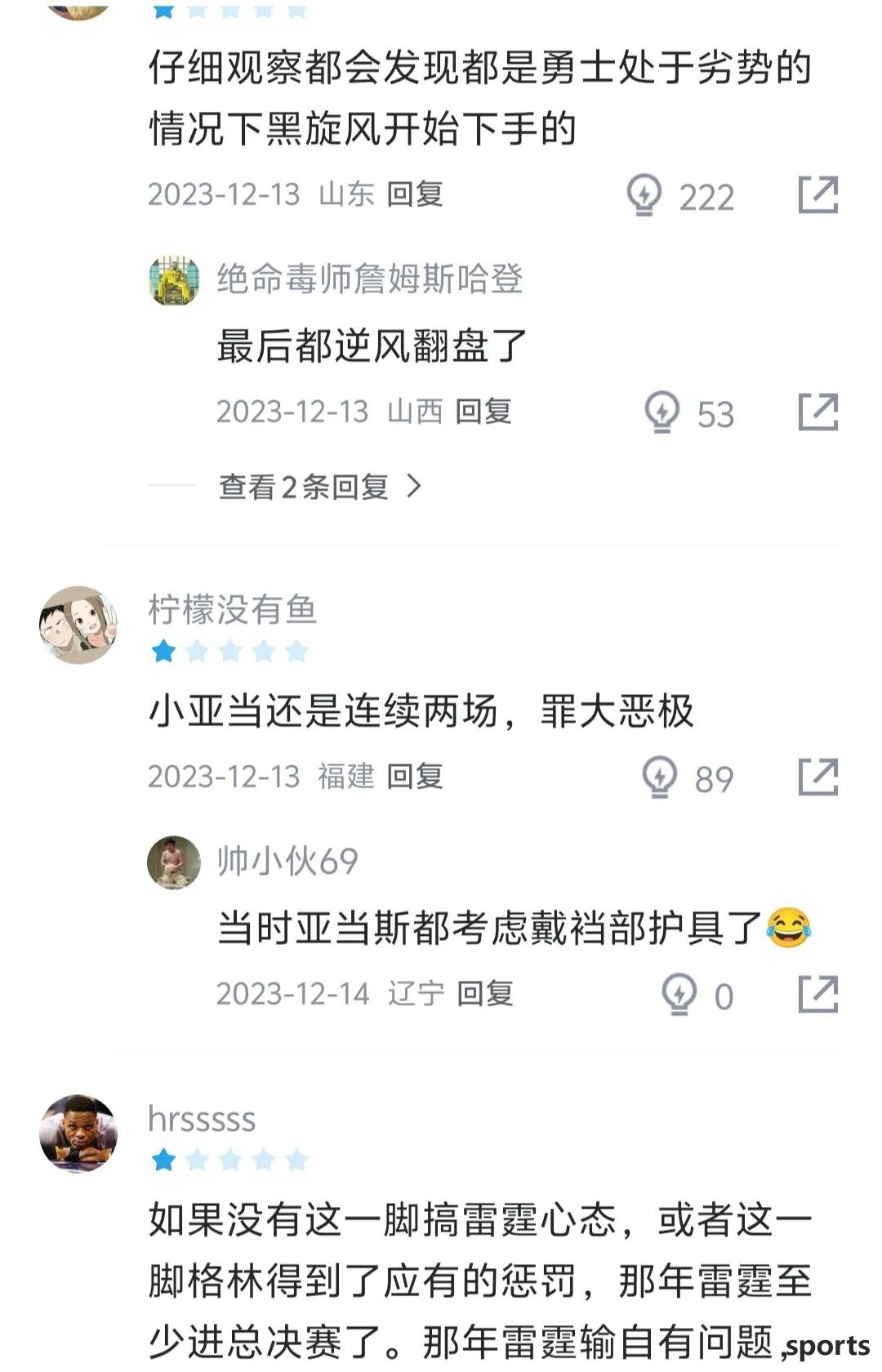Share 柠檬没有鱼's comment
This screenshot has height=1372, width=882.
point(817,777)
